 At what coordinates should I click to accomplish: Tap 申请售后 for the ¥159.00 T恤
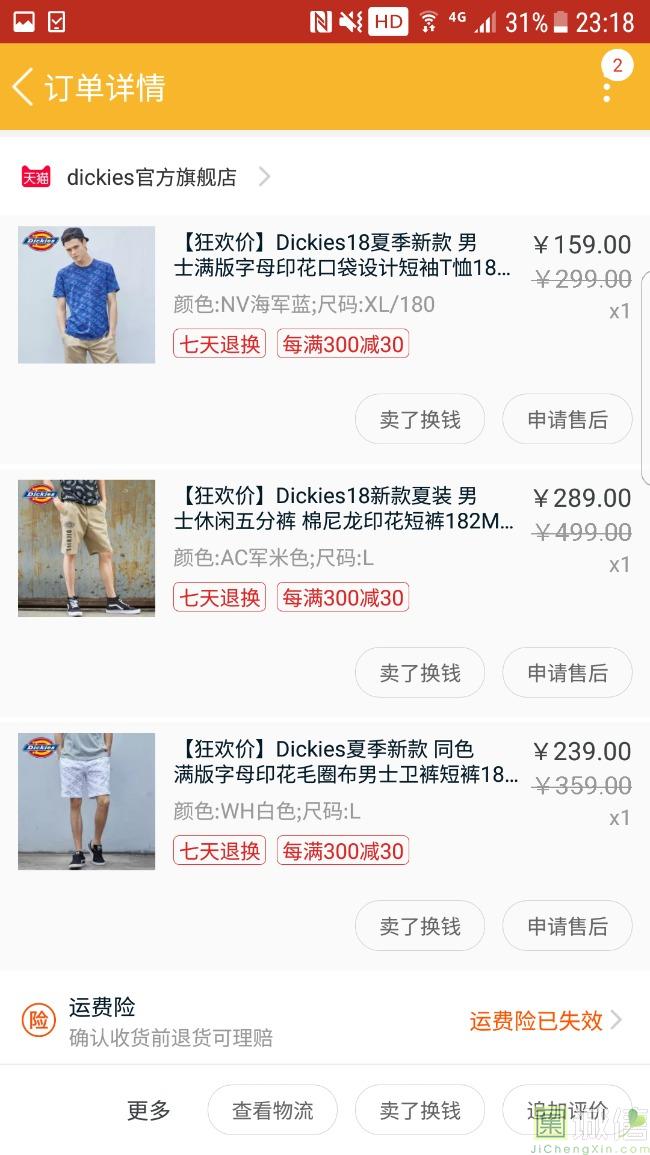567,419
